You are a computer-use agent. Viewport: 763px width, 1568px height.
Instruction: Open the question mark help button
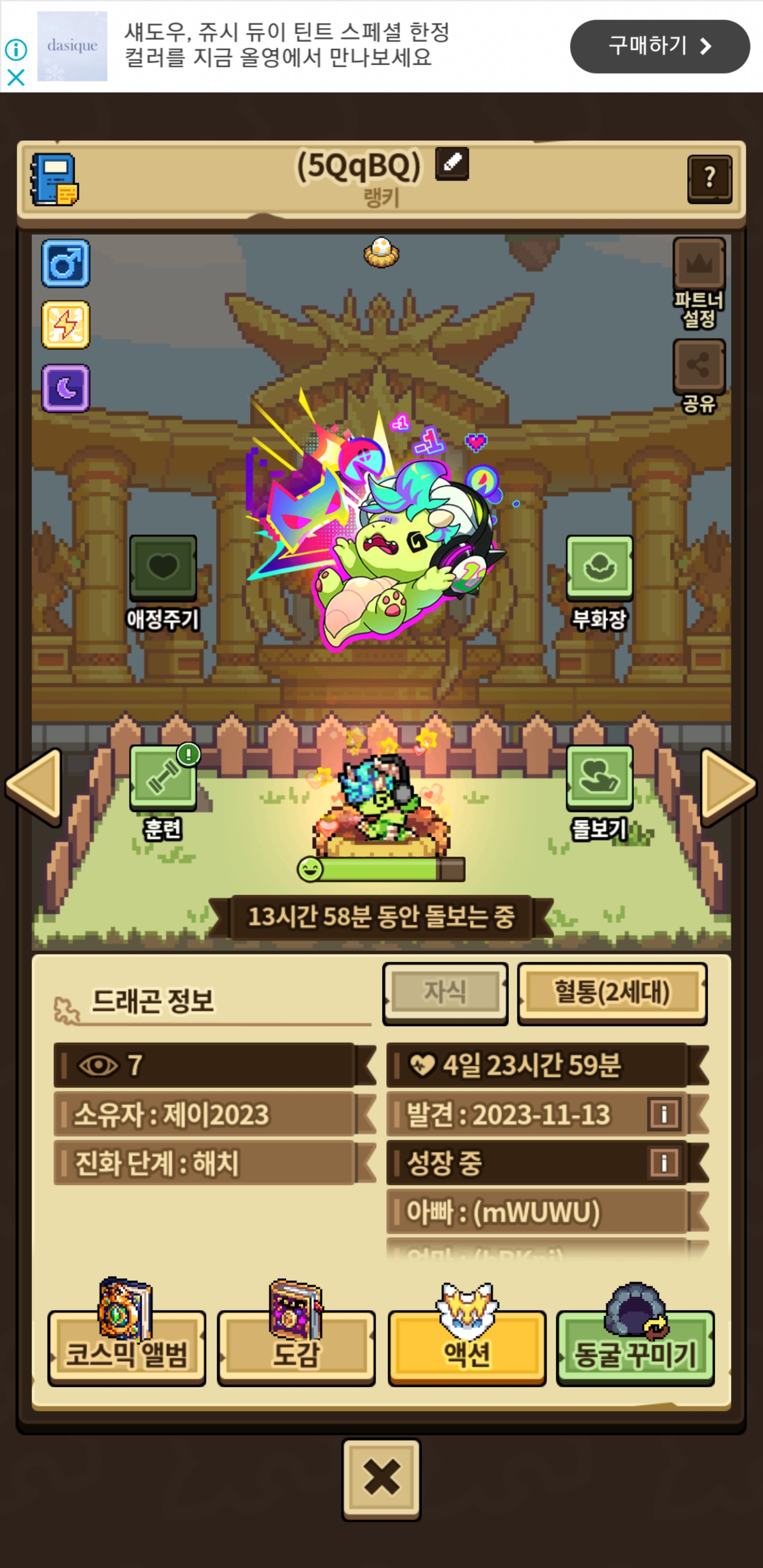(709, 179)
